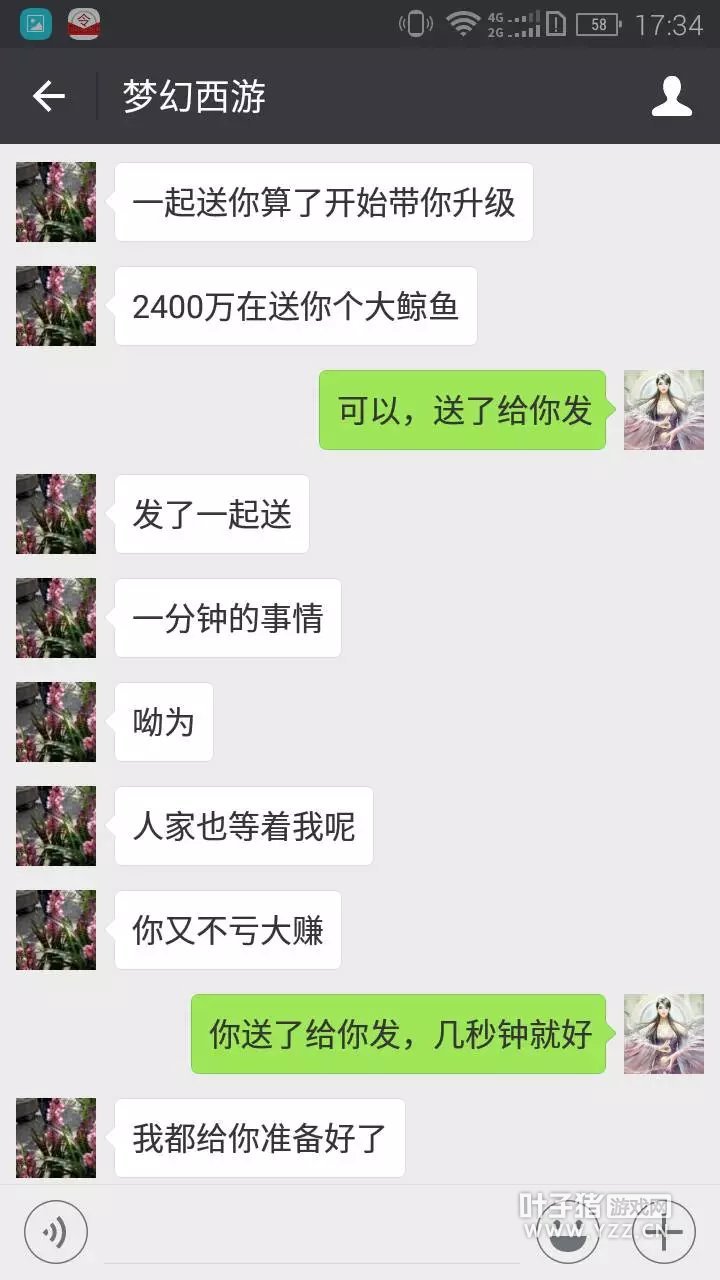Focus the message text field
The width and height of the screenshot is (720, 1280).
pos(312,1232)
